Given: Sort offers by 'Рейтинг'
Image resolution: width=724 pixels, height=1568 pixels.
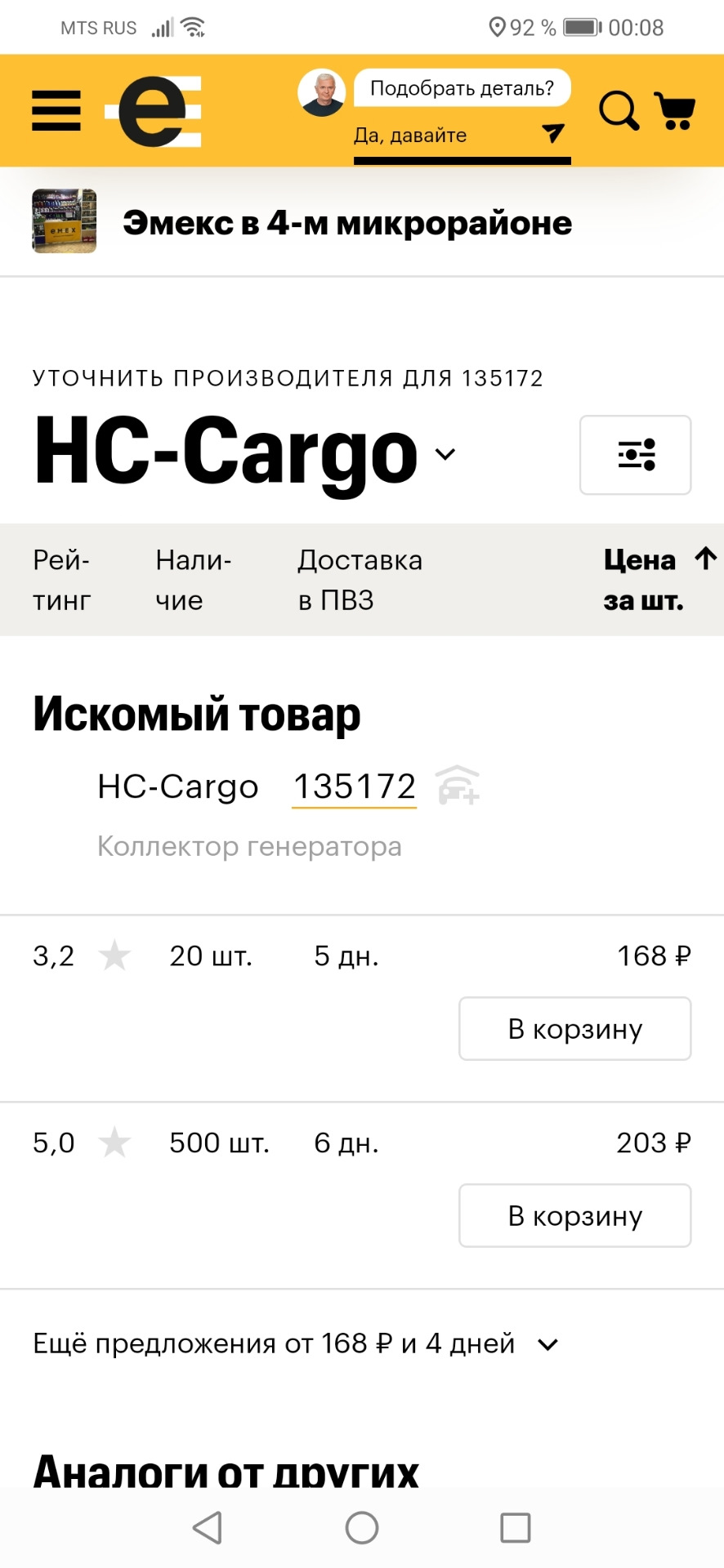Looking at the screenshot, I should tap(61, 580).
